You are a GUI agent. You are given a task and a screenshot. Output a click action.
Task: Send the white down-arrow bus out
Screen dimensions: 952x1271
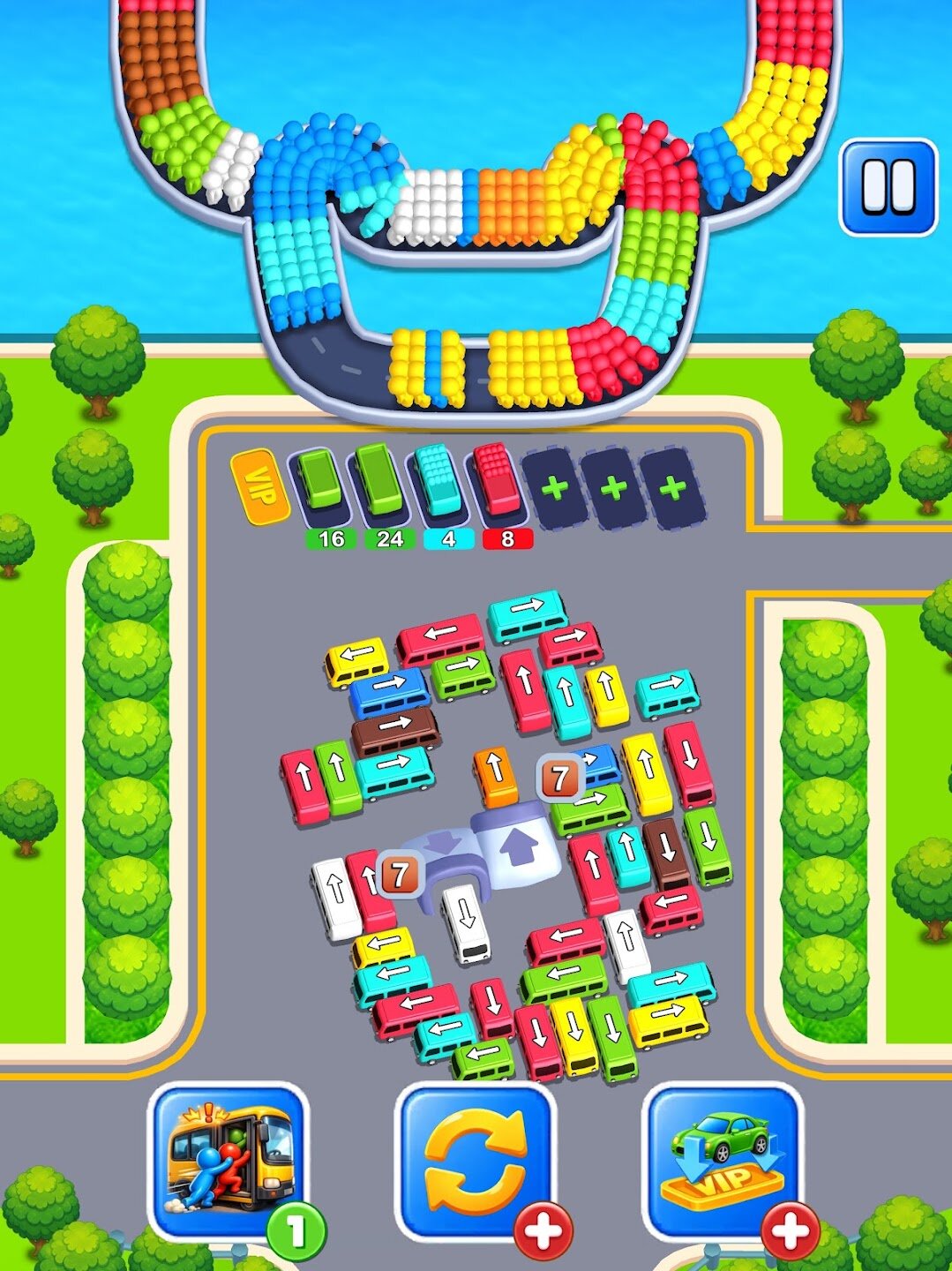(466, 923)
